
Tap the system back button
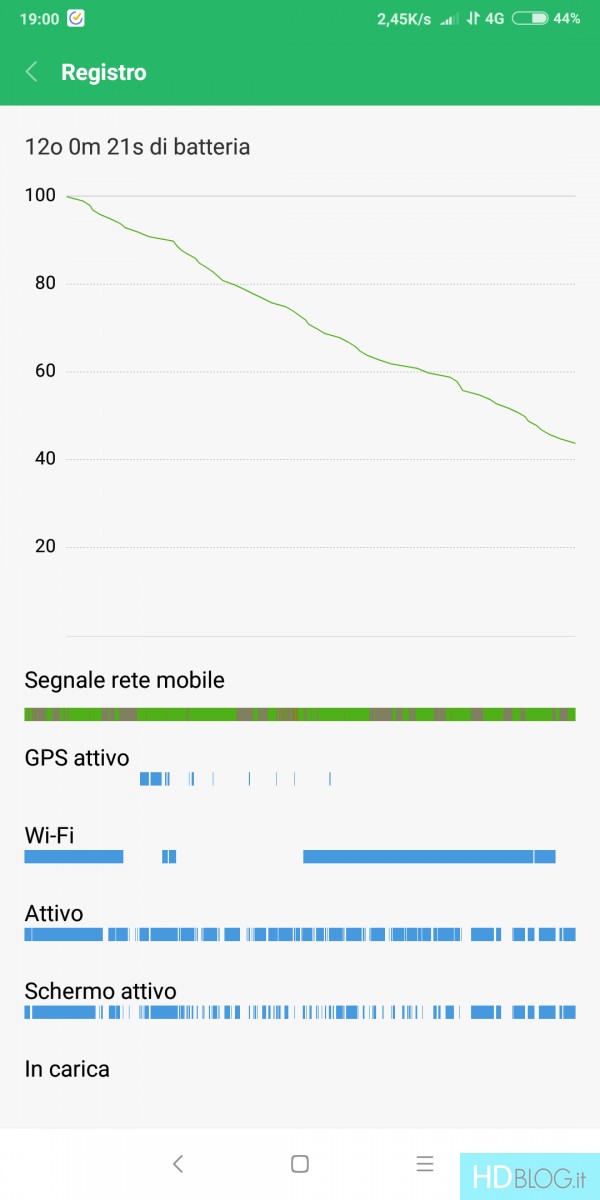coord(177,1163)
